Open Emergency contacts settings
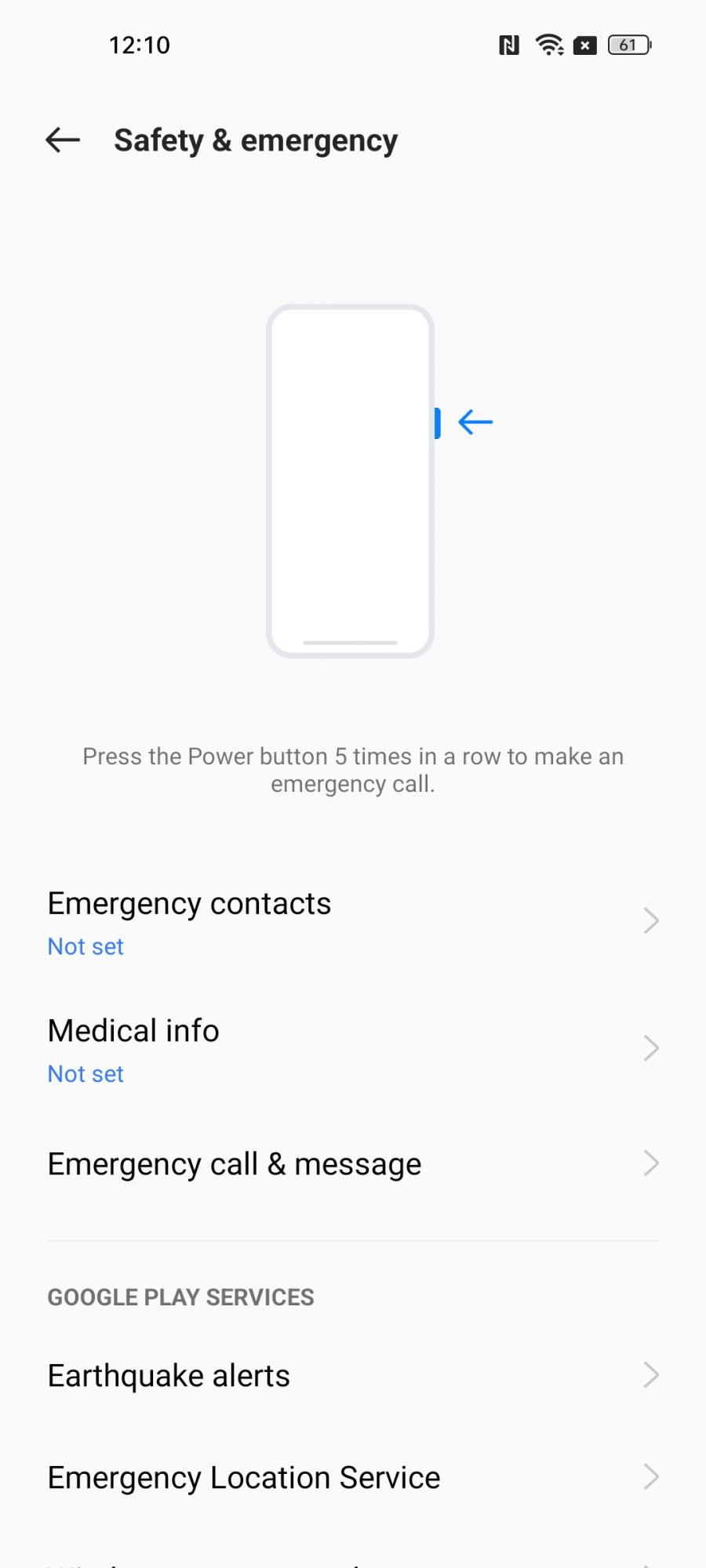This screenshot has width=706, height=1568. click(x=353, y=922)
